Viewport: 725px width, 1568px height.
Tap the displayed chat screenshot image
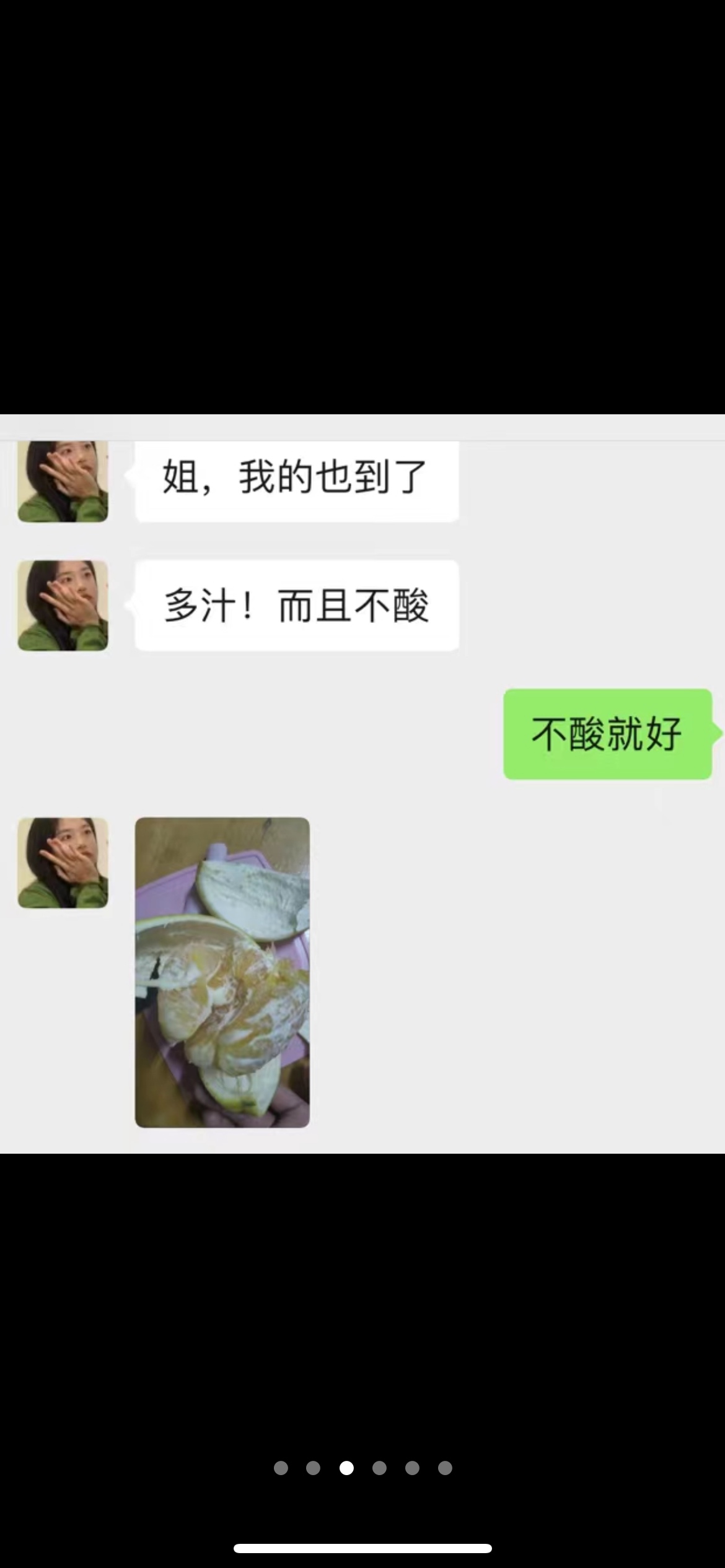pyautogui.click(x=362, y=783)
